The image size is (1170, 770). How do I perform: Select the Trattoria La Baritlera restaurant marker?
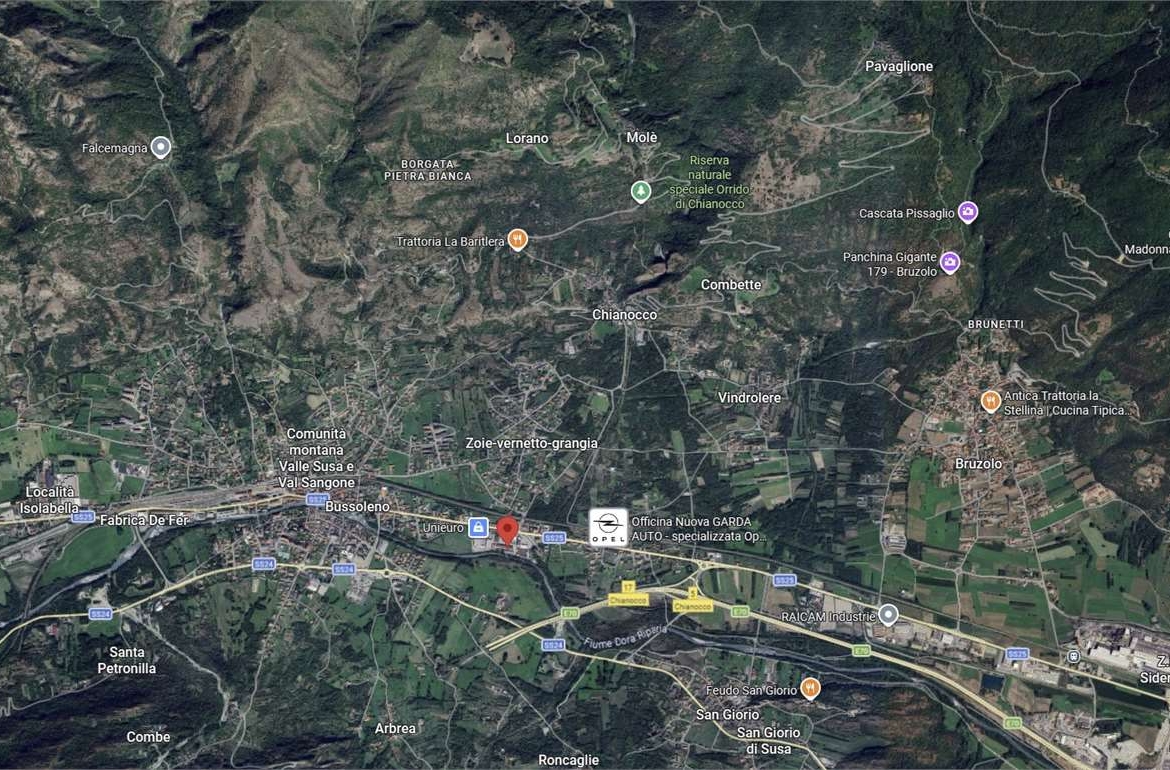coord(517,240)
